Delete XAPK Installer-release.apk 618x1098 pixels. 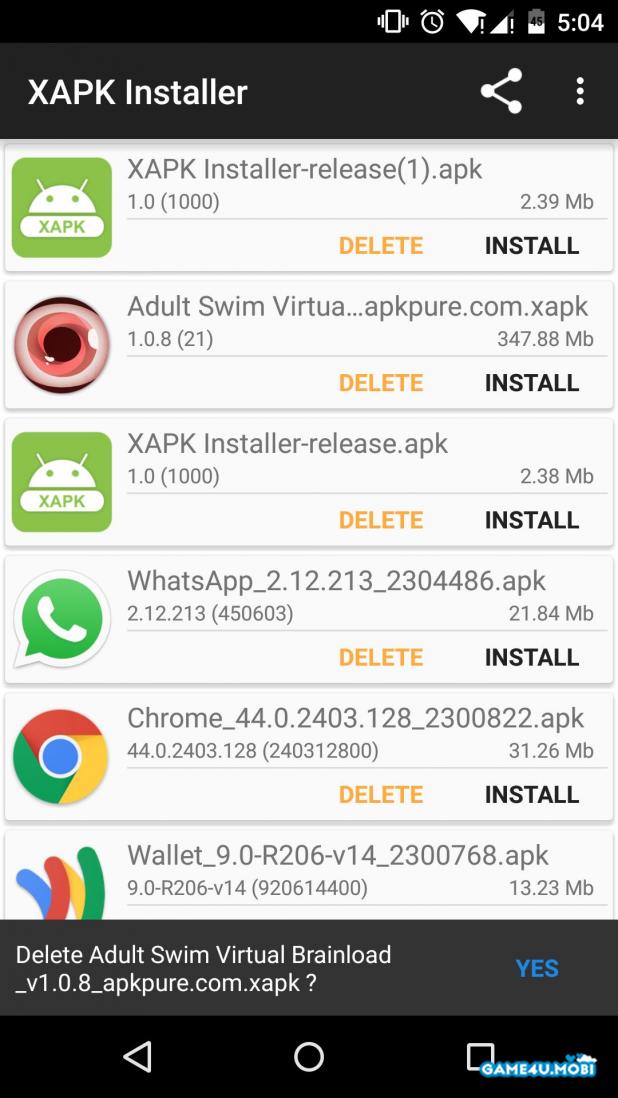point(381,520)
